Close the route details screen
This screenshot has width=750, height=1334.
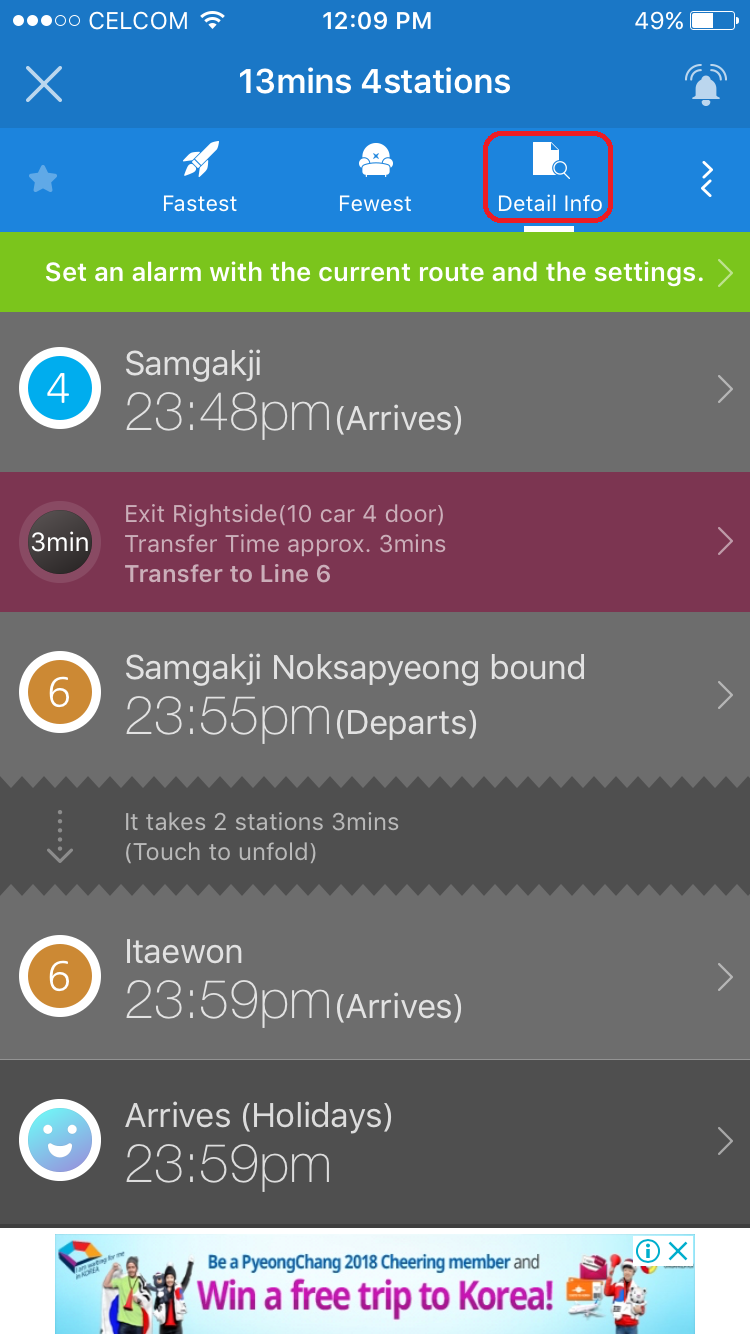coord(44,84)
